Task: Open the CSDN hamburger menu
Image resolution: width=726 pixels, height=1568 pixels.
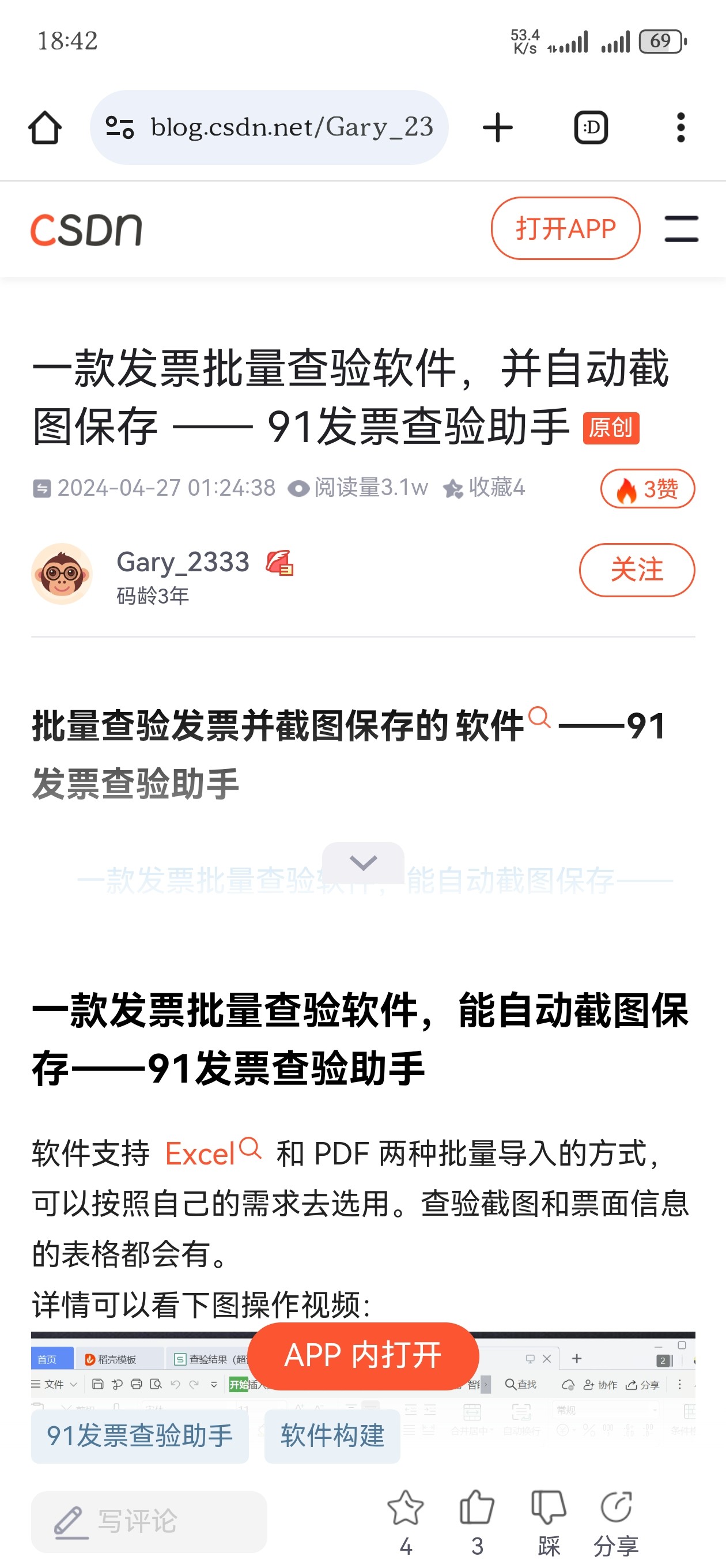Action: coord(680,228)
